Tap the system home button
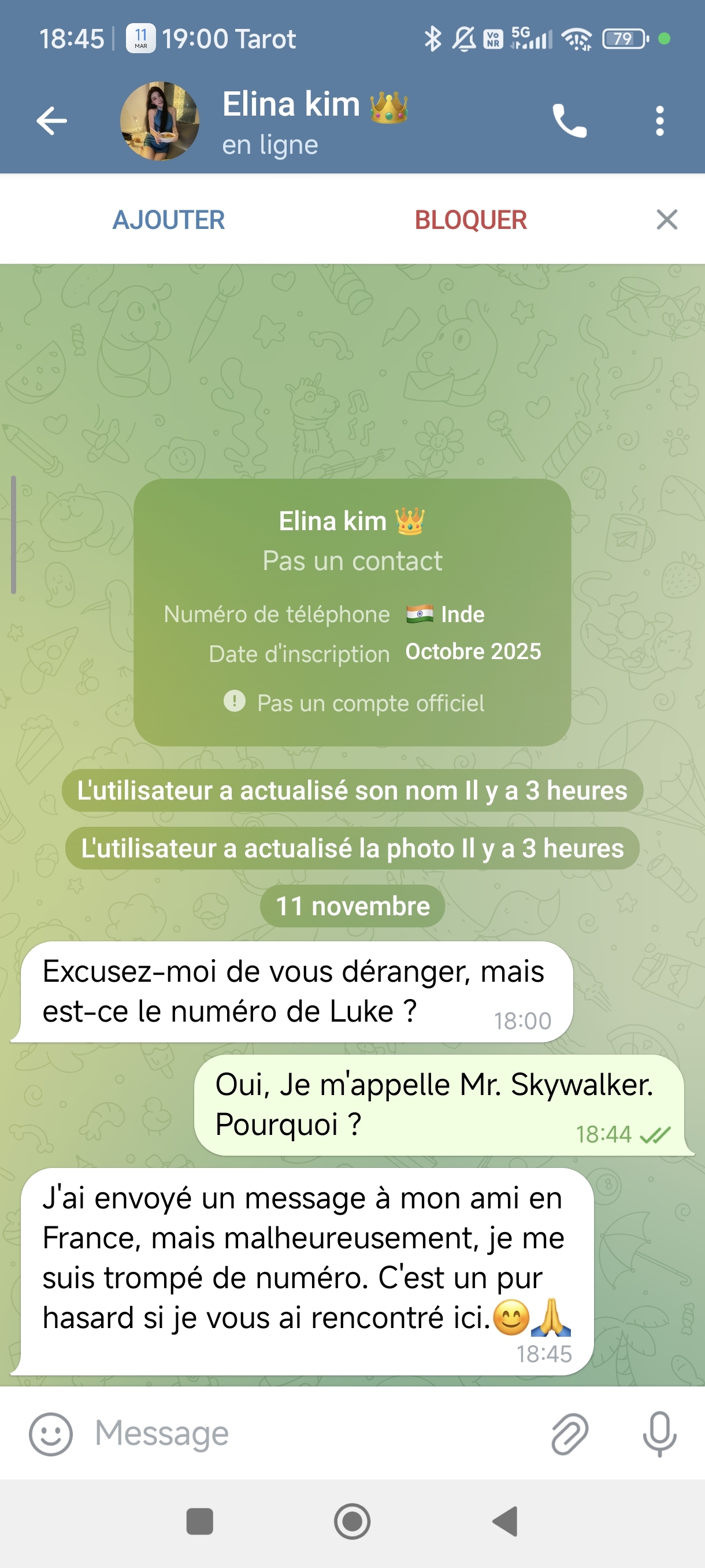 (x=352, y=1521)
